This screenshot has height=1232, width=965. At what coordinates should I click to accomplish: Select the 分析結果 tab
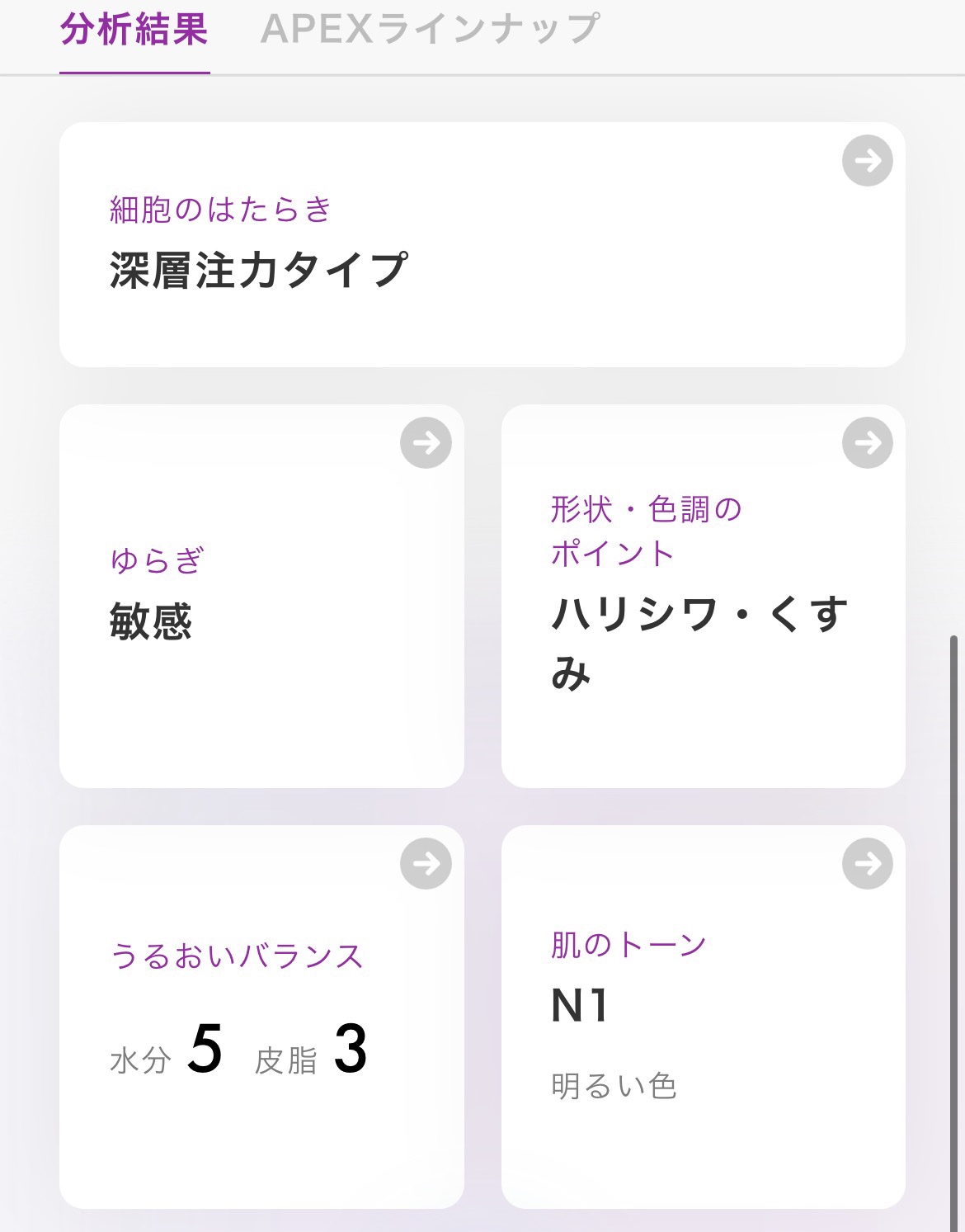(134, 29)
